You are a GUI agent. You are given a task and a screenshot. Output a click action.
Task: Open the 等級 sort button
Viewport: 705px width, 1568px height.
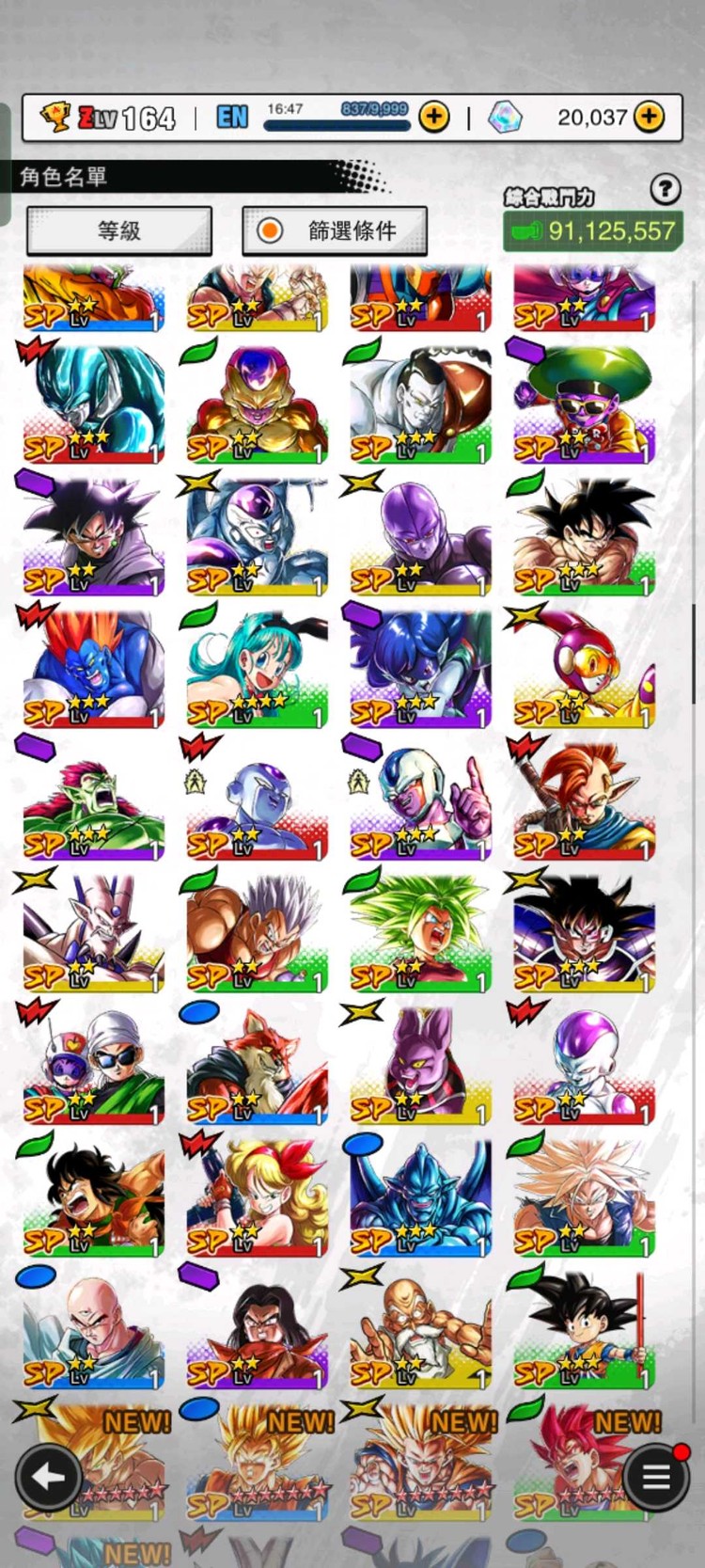click(x=119, y=231)
